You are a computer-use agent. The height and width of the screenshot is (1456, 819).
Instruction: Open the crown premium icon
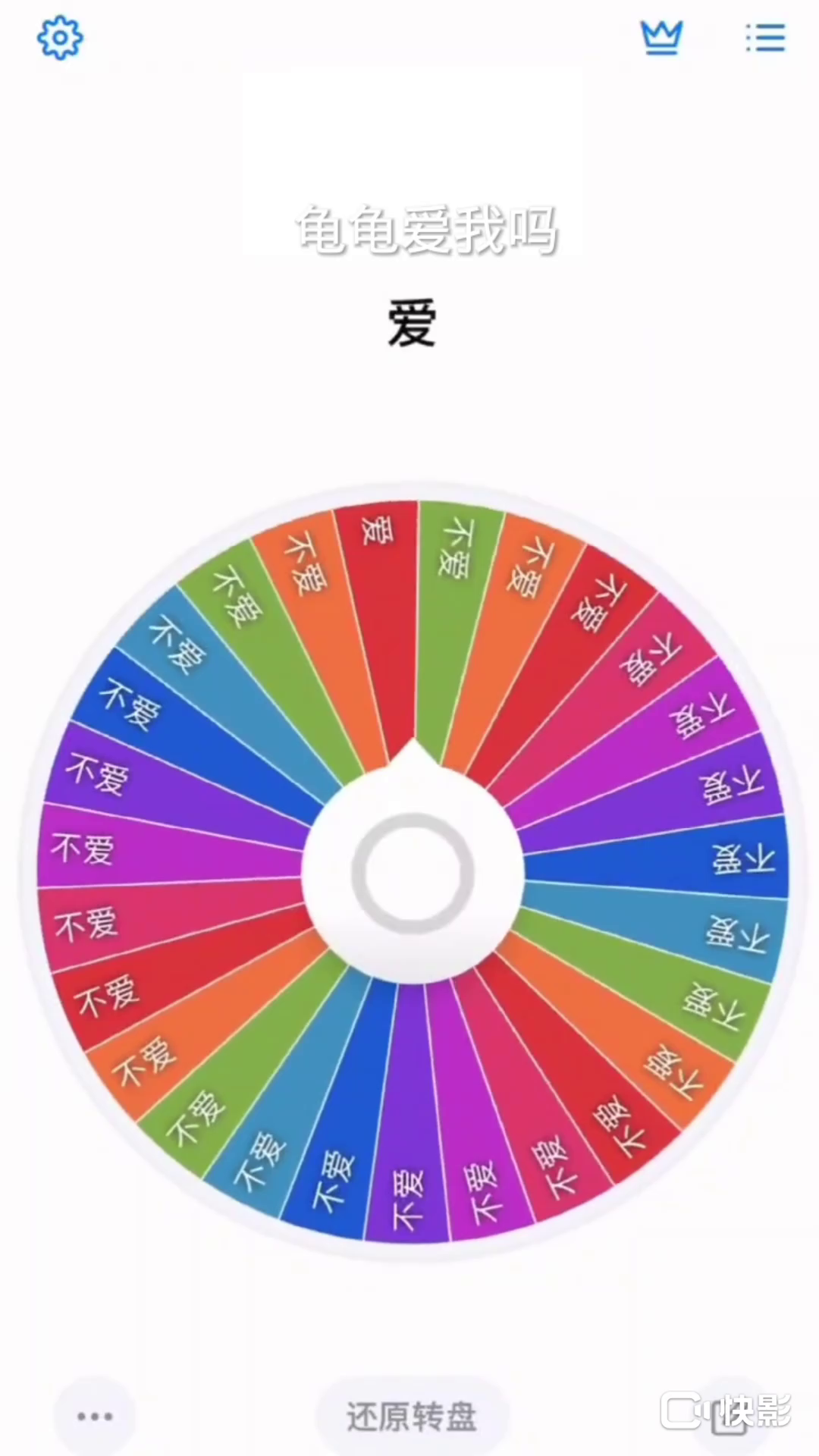[661, 37]
